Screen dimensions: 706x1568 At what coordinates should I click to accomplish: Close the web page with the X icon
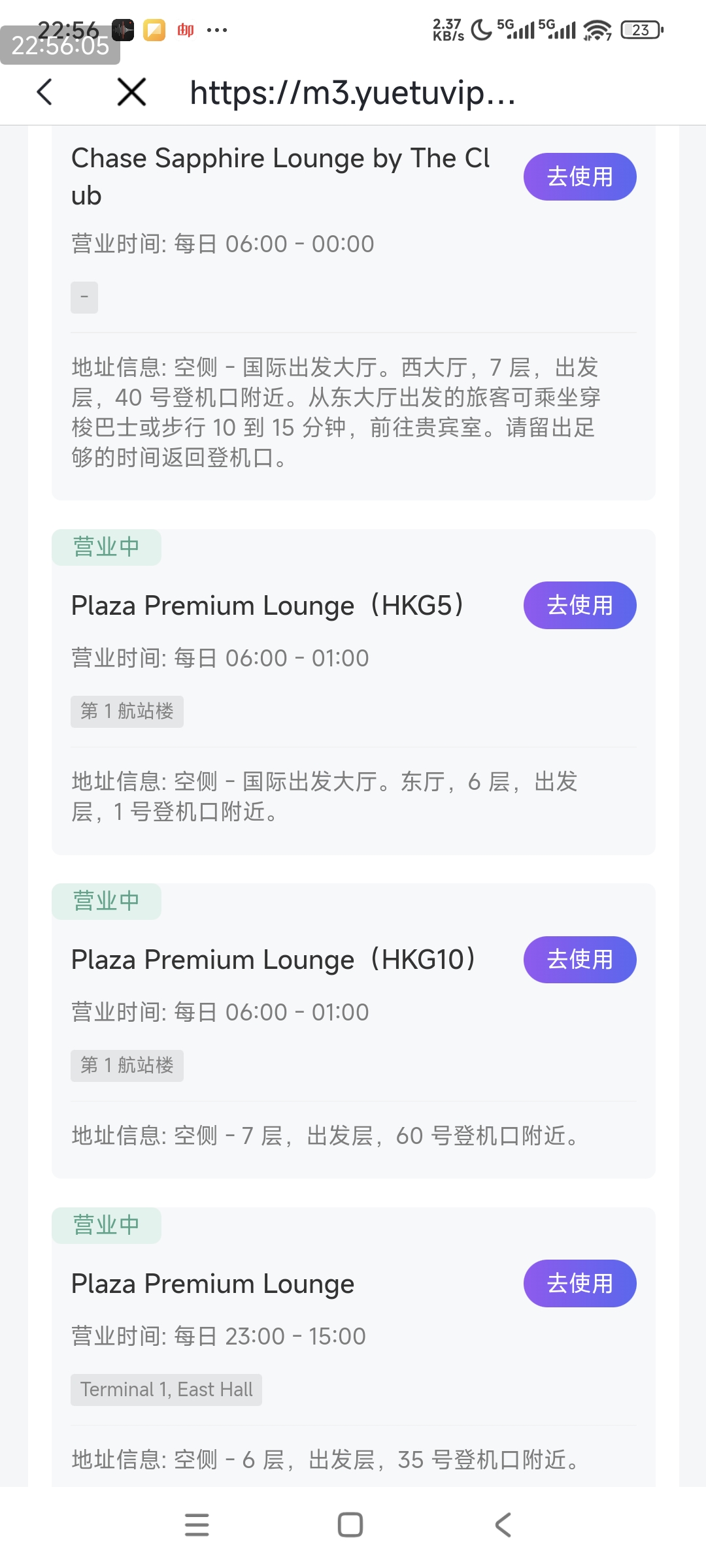[131, 92]
